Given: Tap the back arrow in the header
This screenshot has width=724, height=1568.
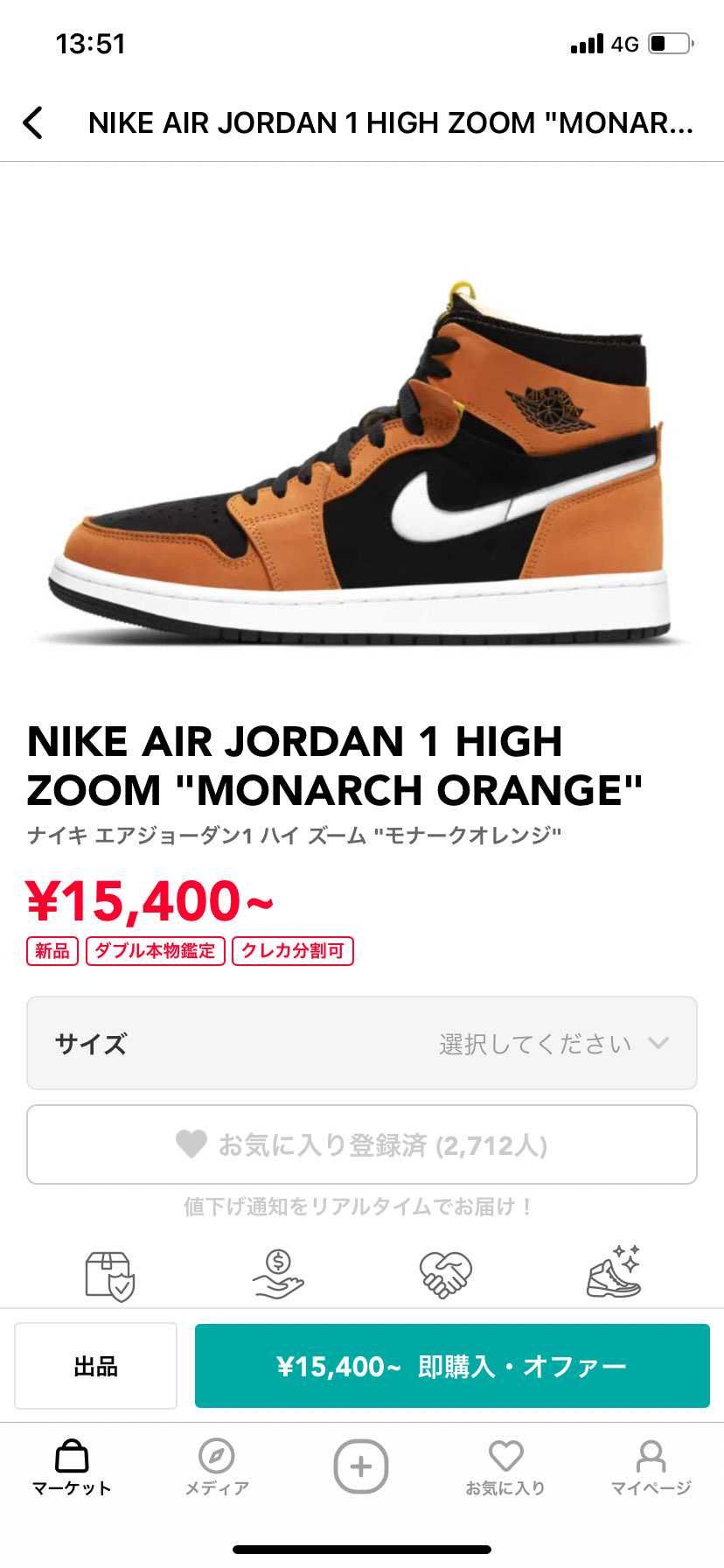Looking at the screenshot, I should click(34, 122).
